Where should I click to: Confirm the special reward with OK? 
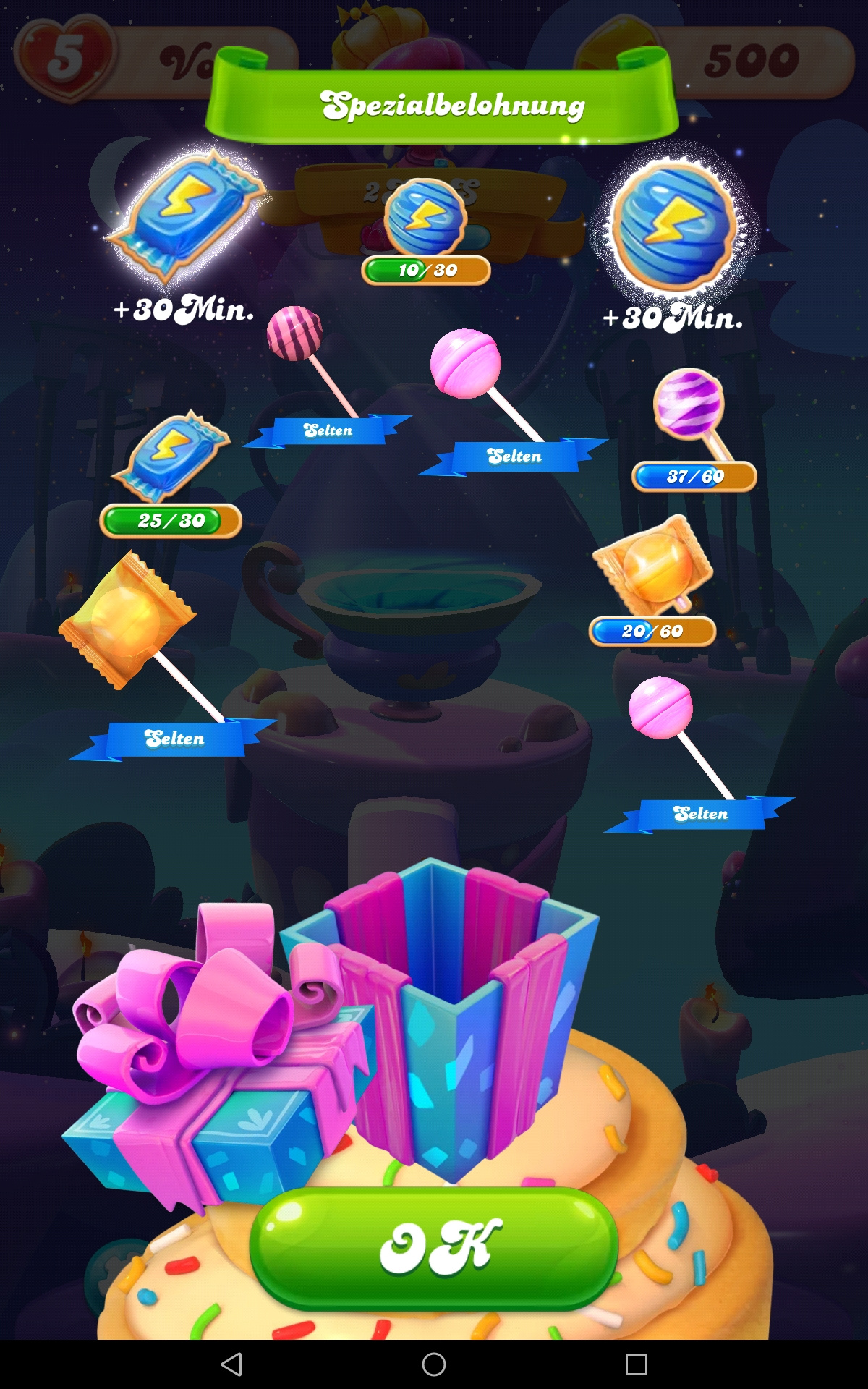click(x=434, y=1248)
